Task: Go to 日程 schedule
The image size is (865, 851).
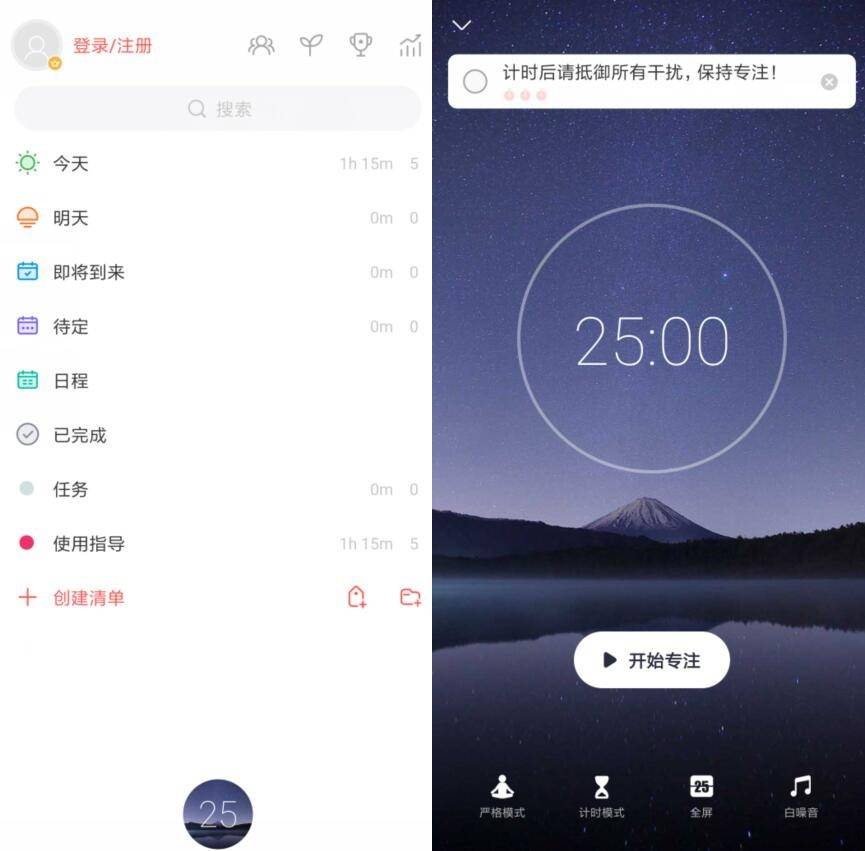Action: click(71, 381)
